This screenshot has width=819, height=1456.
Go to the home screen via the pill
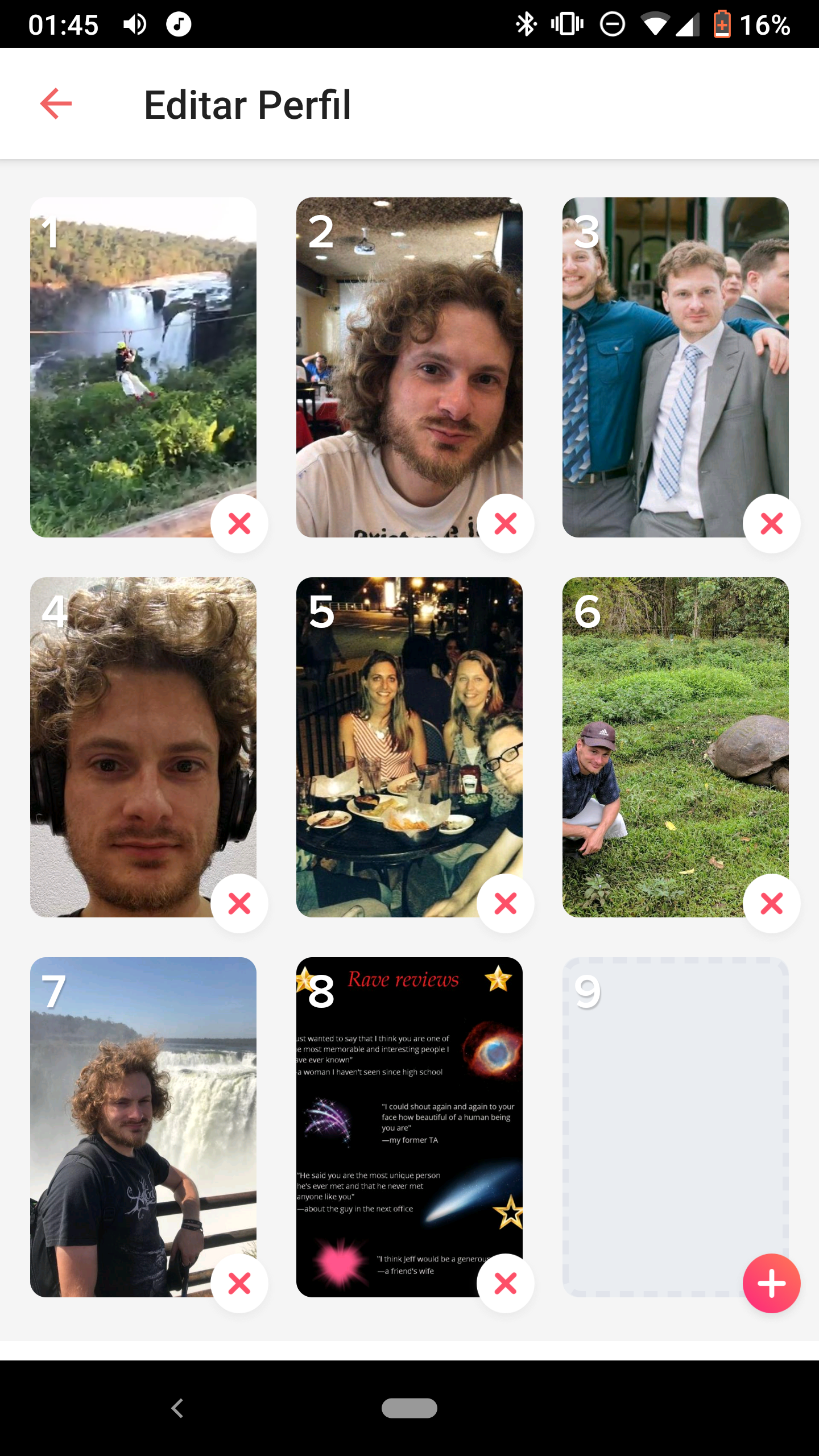409,1408
